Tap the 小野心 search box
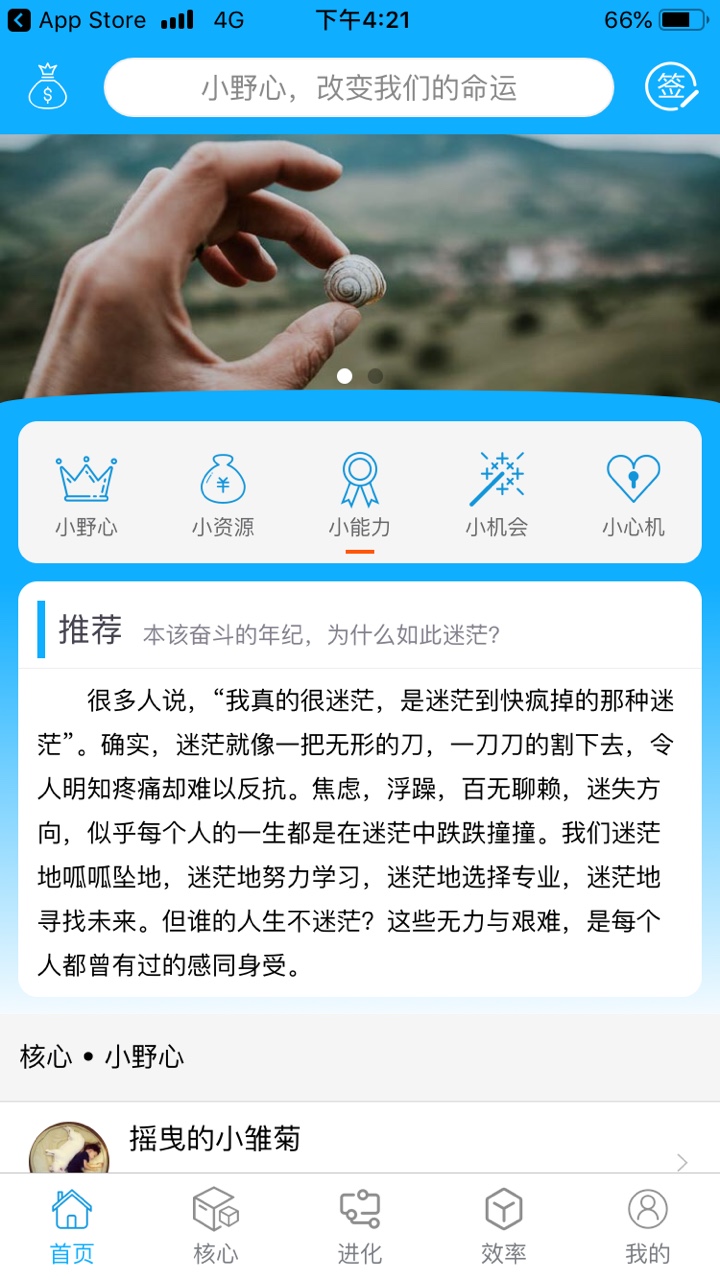Image resolution: width=720 pixels, height=1280 pixels. tap(358, 88)
